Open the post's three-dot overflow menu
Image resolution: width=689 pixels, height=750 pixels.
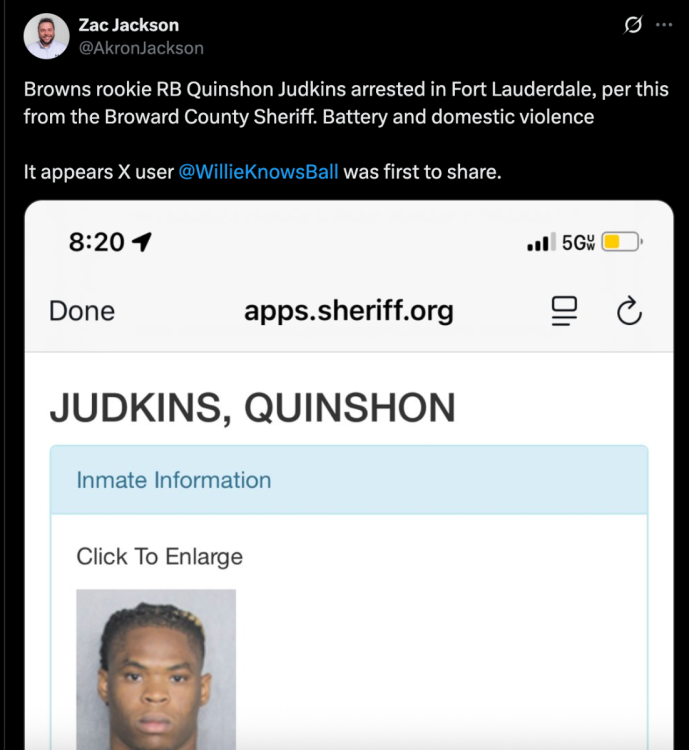[664, 26]
